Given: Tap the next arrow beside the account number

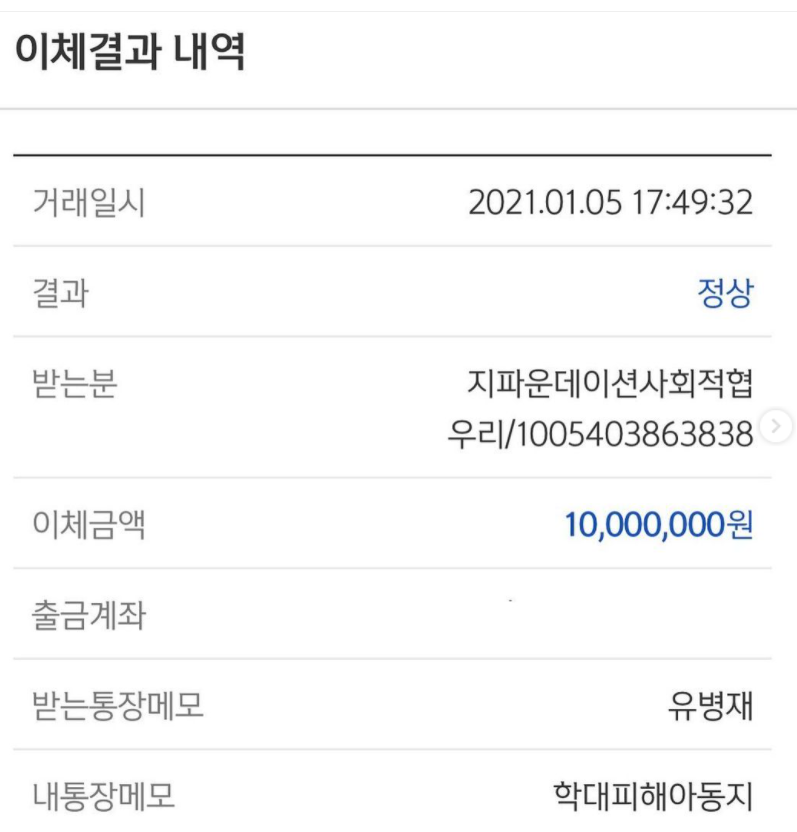Looking at the screenshot, I should coord(777,428).
